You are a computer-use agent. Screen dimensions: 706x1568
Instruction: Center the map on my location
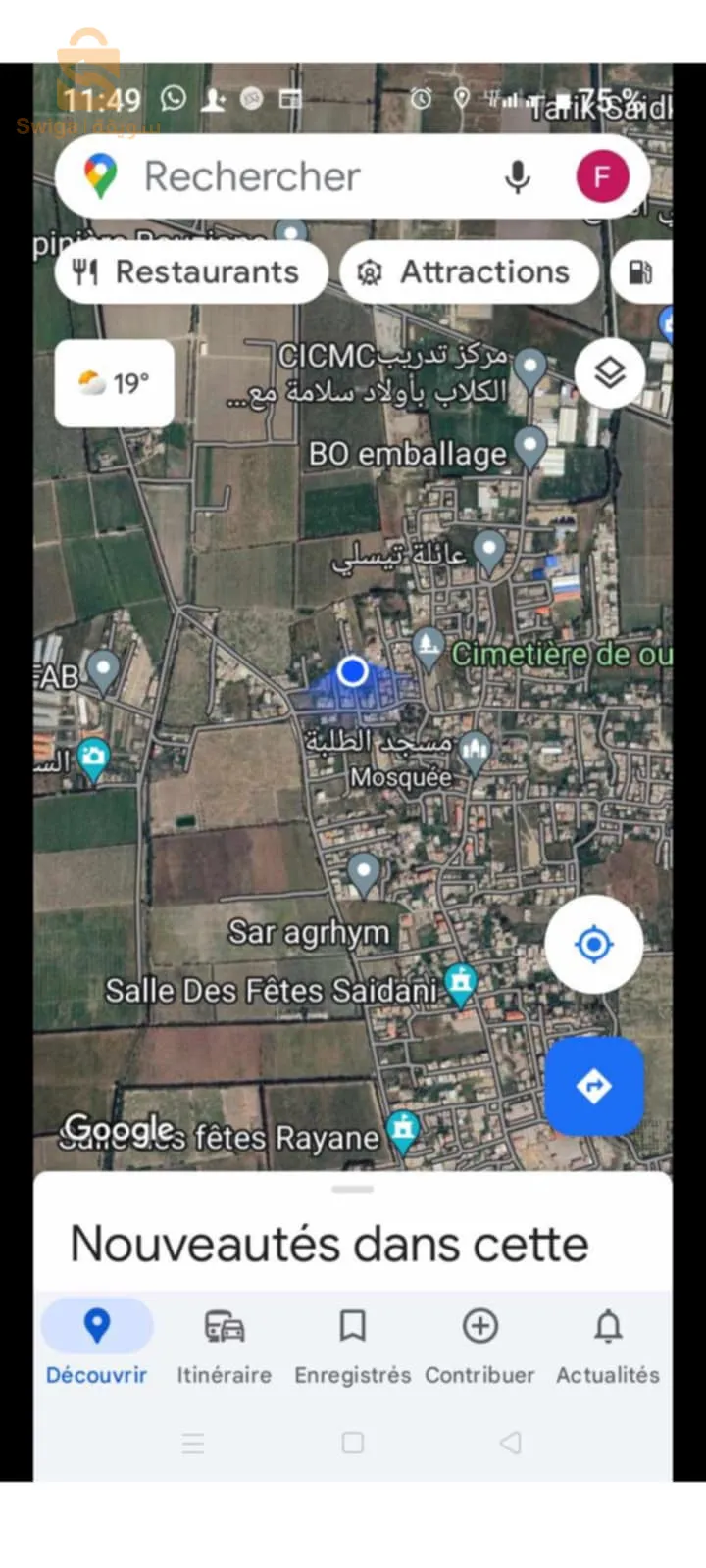coord(593,945)
